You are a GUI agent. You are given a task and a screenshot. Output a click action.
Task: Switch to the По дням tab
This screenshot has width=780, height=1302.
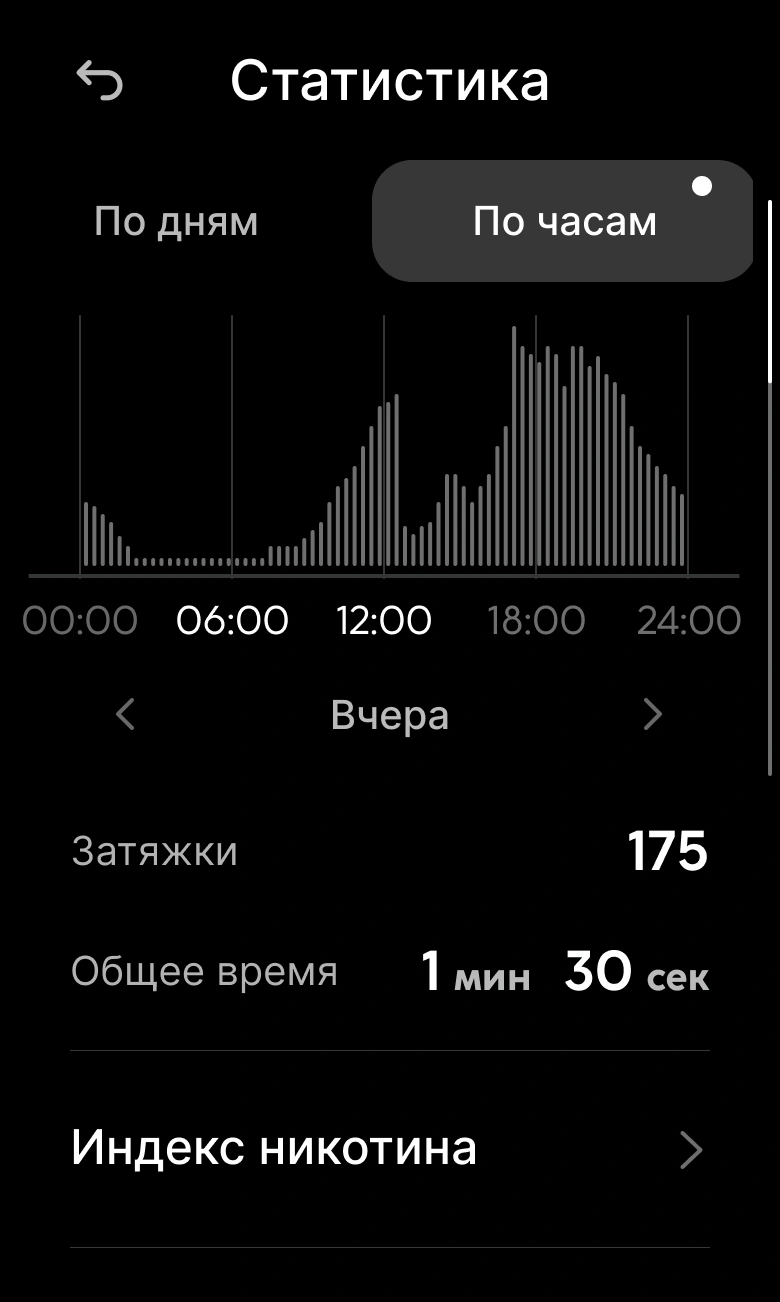pos(176,221)
